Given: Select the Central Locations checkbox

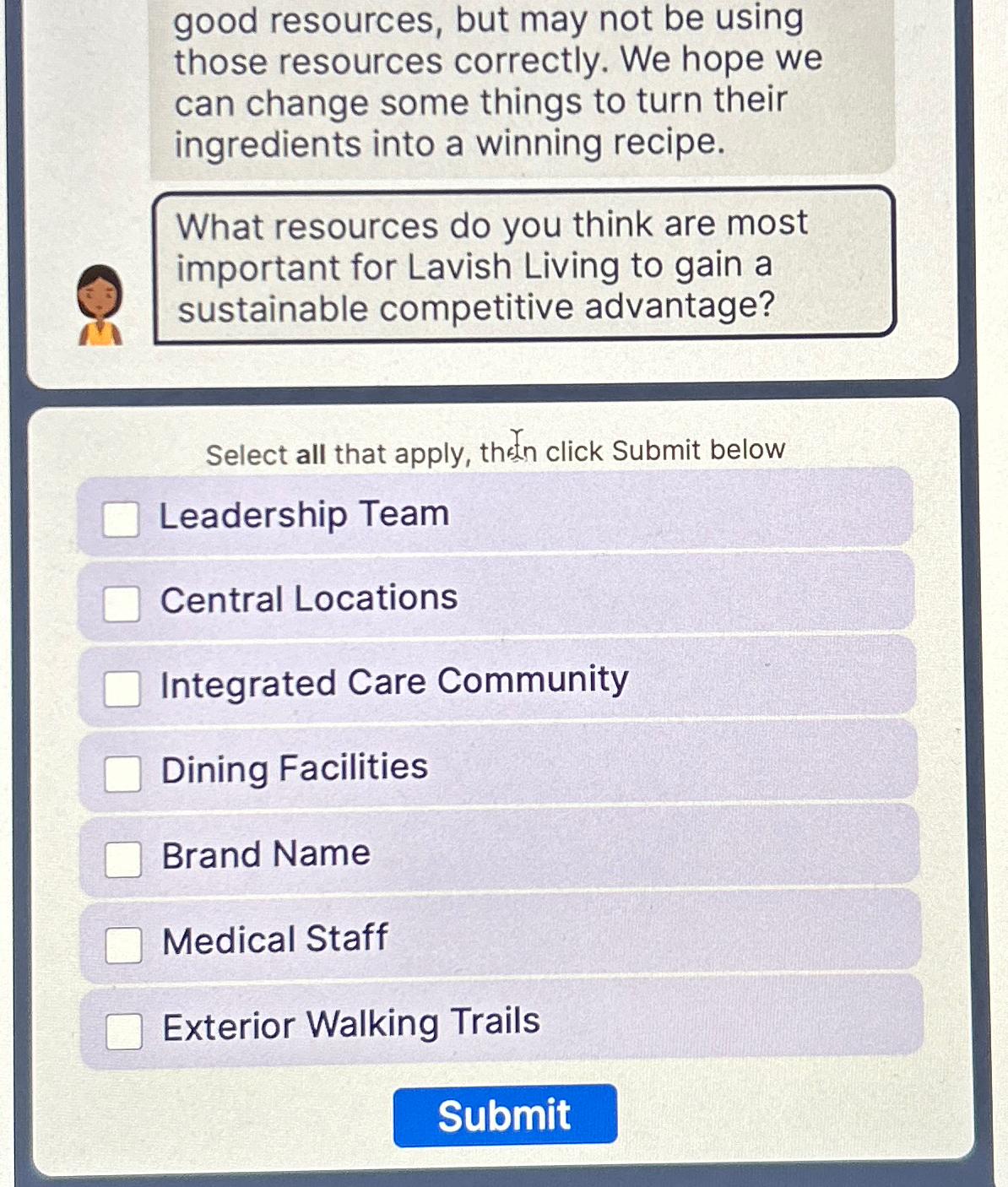Looking at the screenshot, I should (122, 604).
